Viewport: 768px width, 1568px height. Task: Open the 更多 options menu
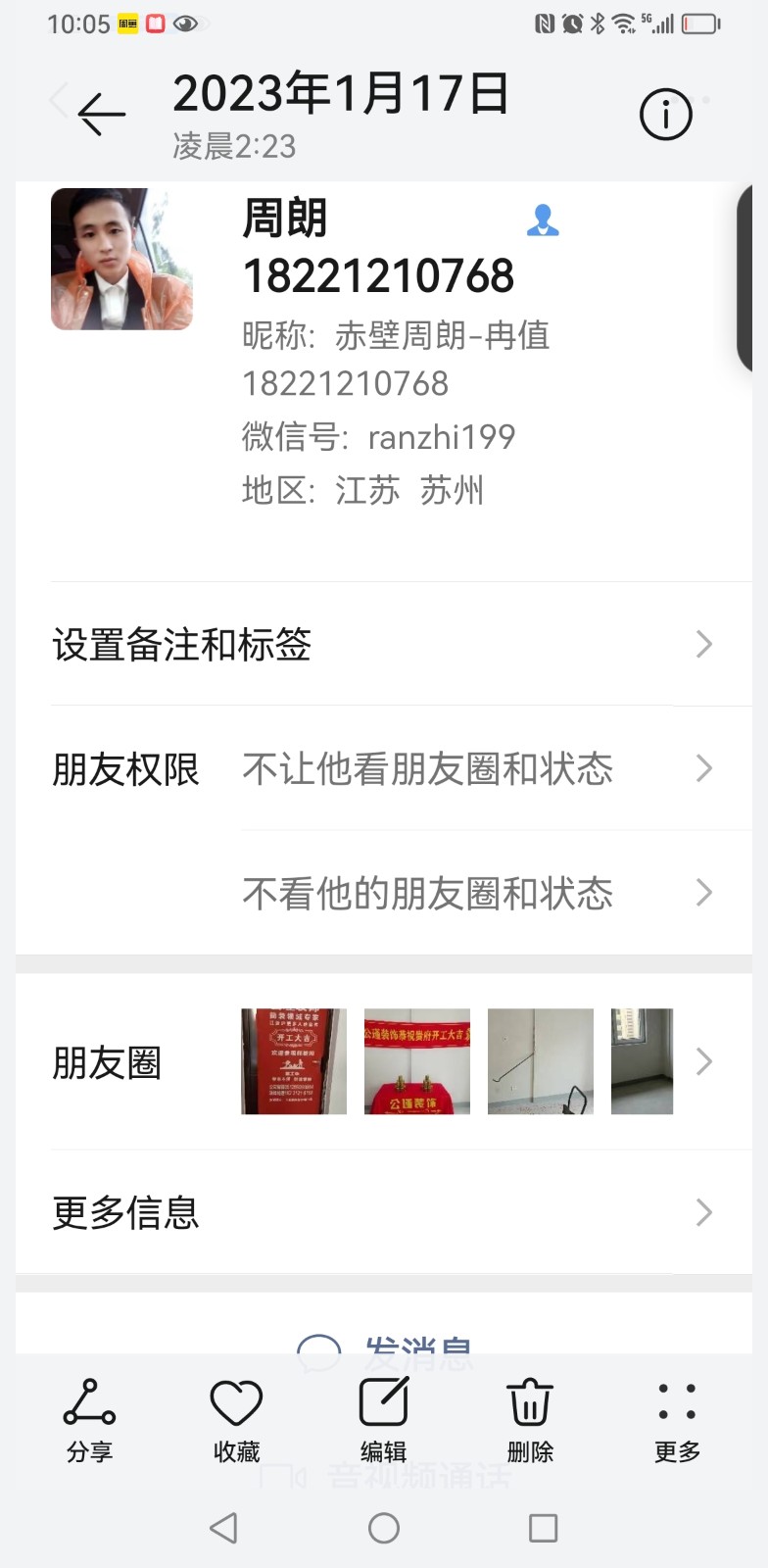[x=677, y=1419]
